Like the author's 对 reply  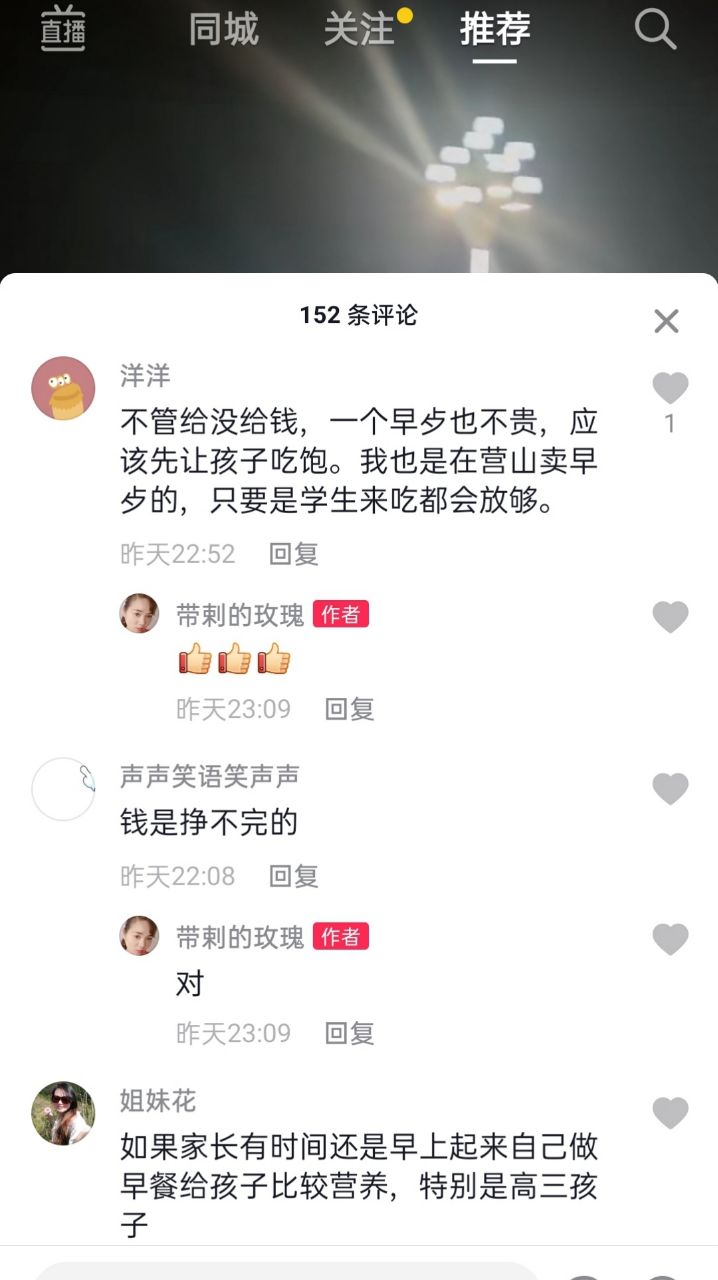pos(670,939)
